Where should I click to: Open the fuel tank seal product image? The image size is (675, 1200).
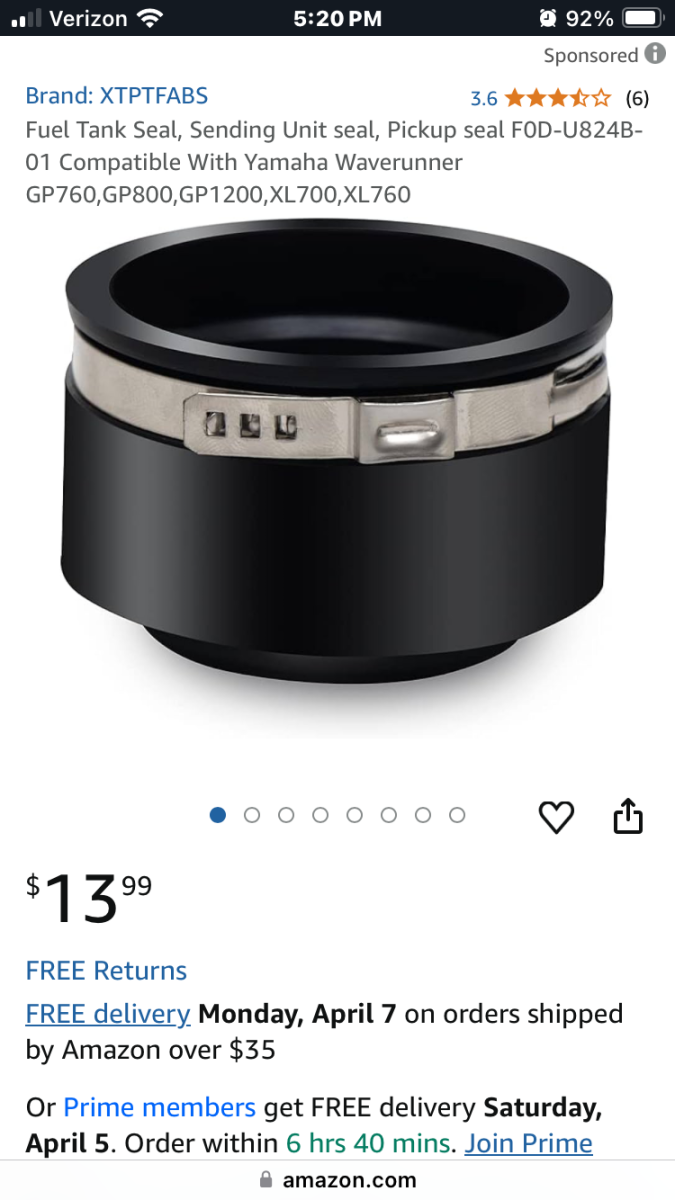click(337, 470)
